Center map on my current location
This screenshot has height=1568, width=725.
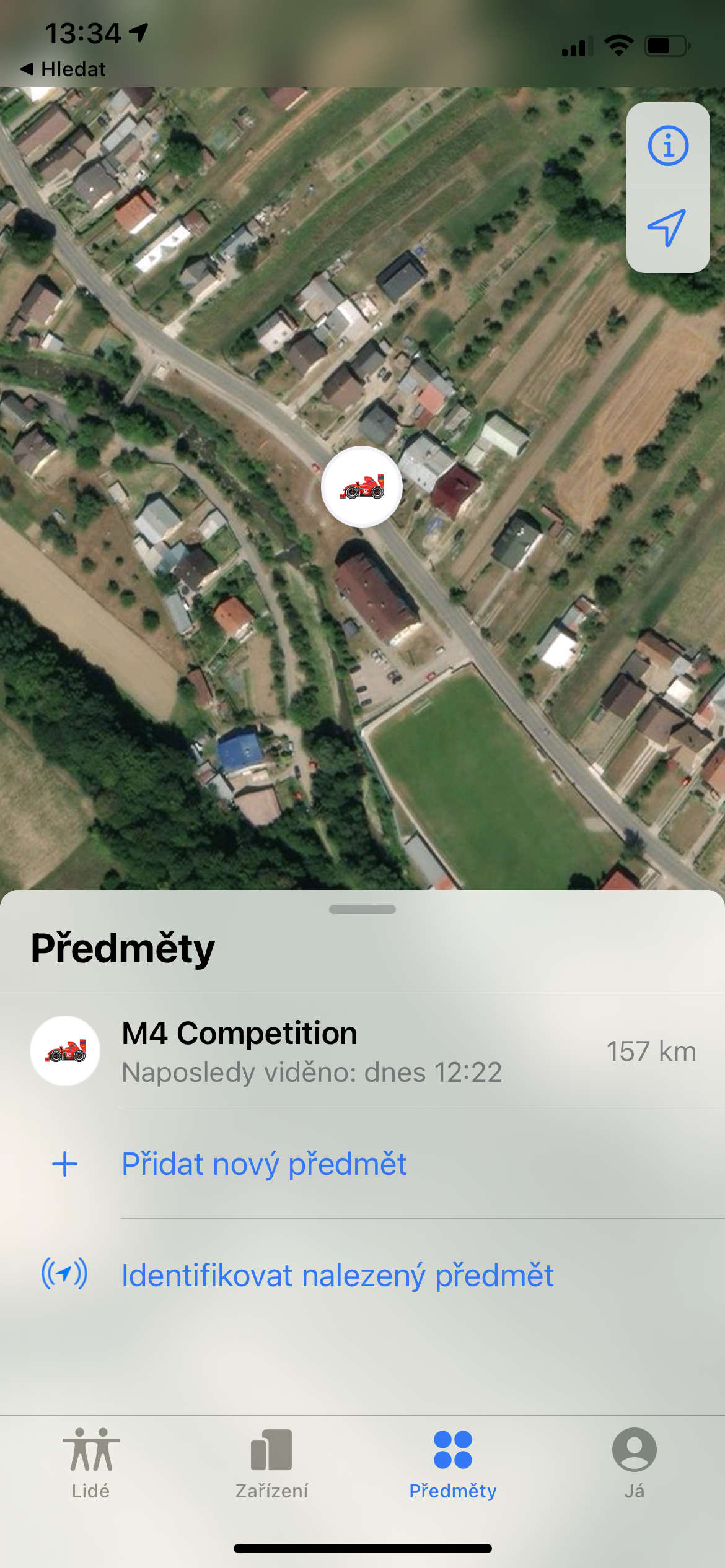[668, 229]
